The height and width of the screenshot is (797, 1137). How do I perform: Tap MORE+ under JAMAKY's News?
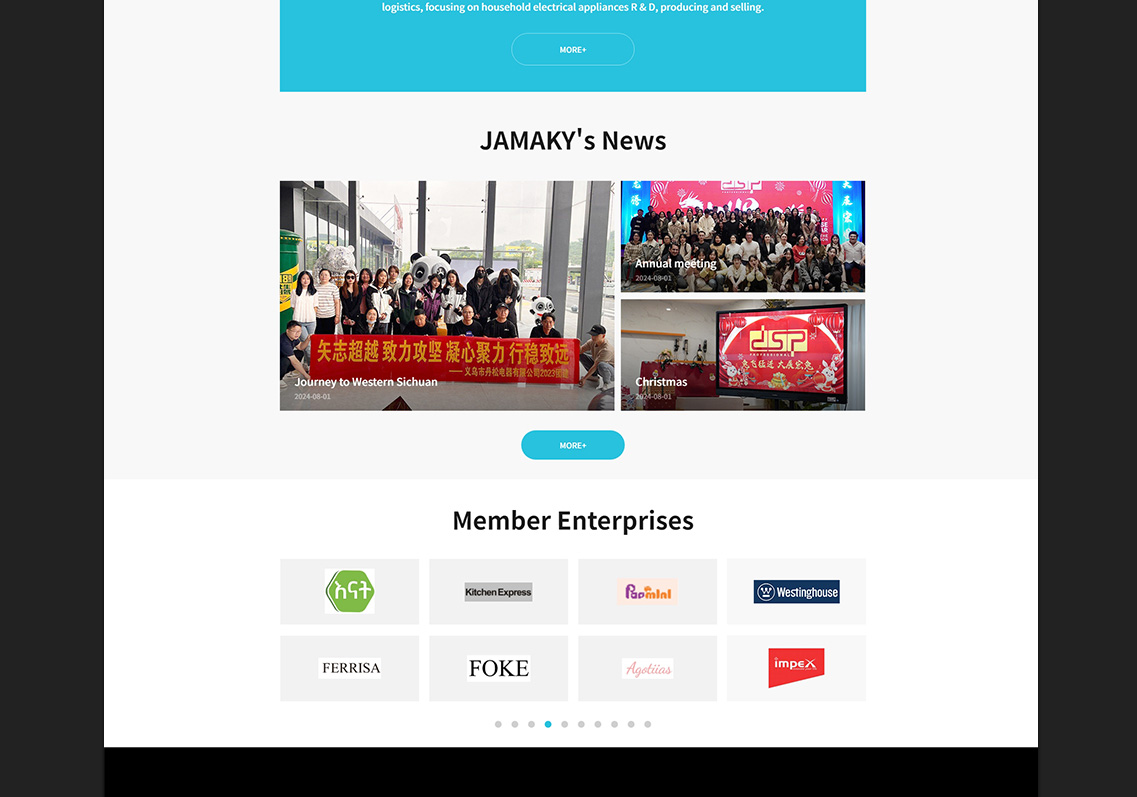(572, 445)
